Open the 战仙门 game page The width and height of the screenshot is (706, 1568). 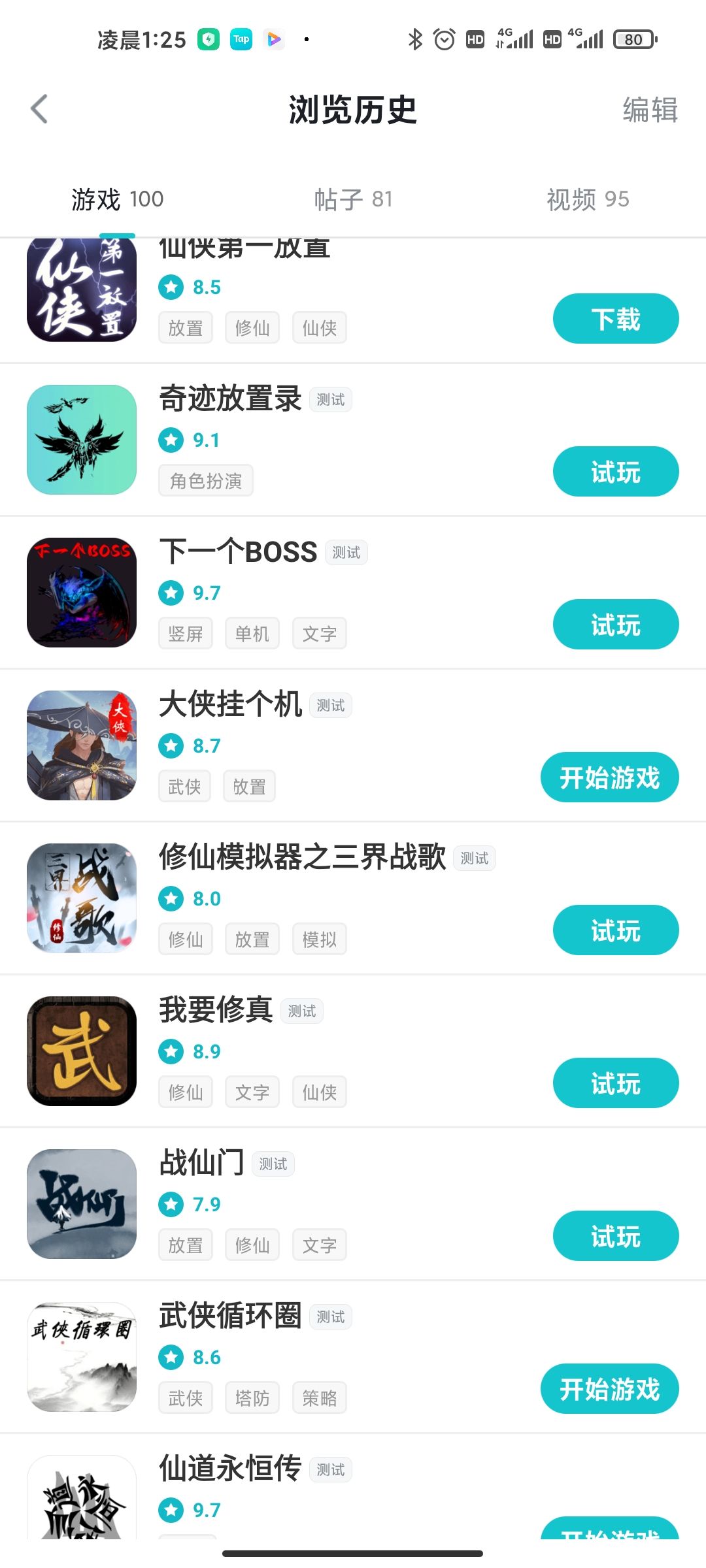[x=201, y=1164]
